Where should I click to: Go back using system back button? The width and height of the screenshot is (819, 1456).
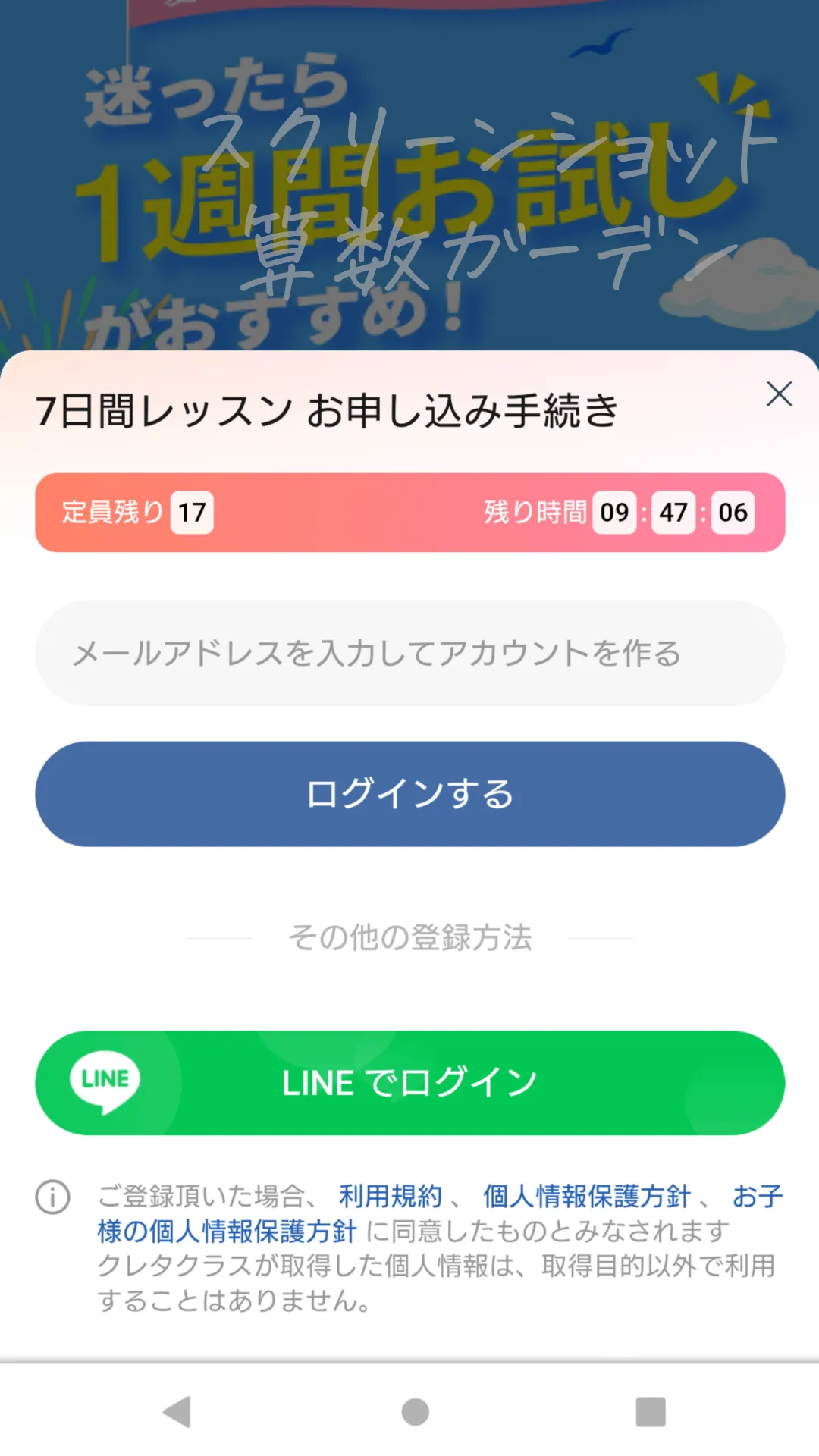pyautogui.click(x=177, y=1412)
